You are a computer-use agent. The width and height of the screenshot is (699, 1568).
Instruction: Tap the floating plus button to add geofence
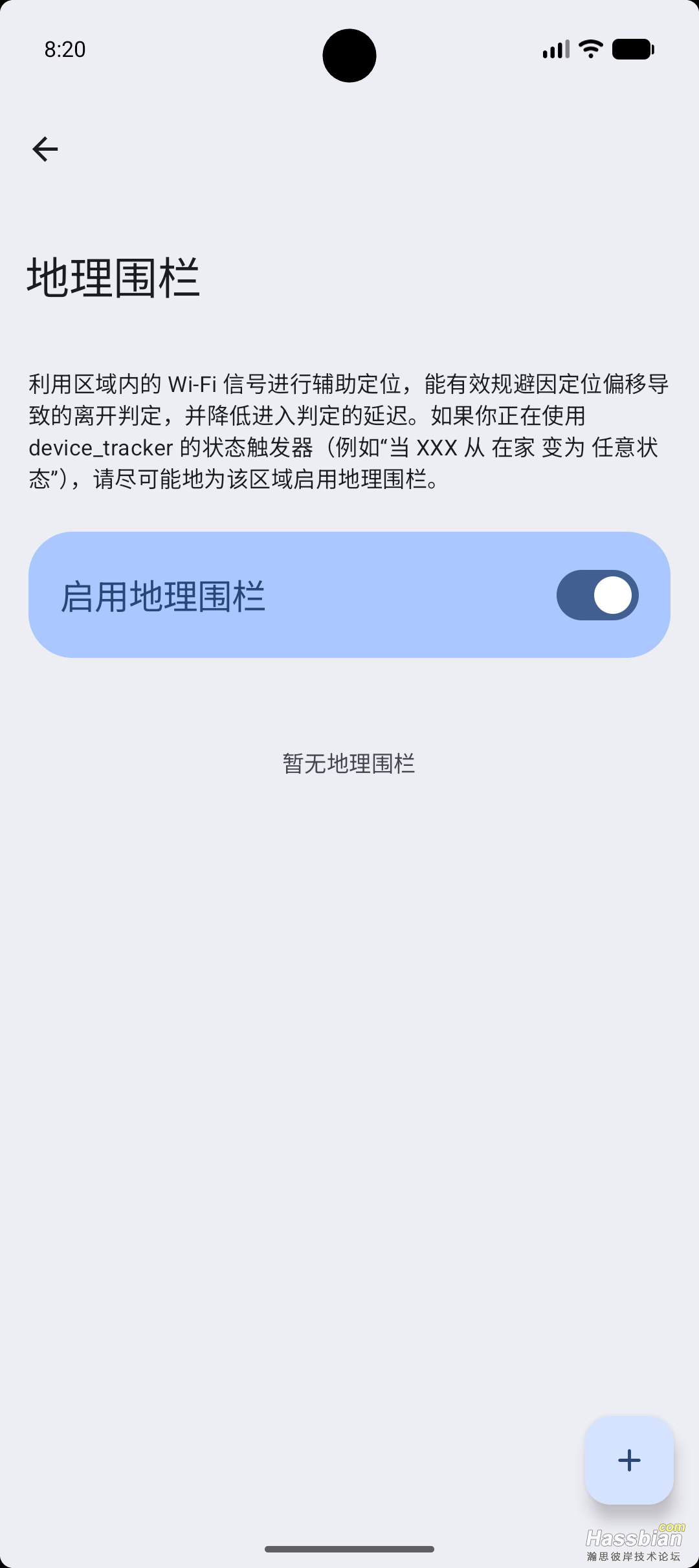pos(628,1460)
